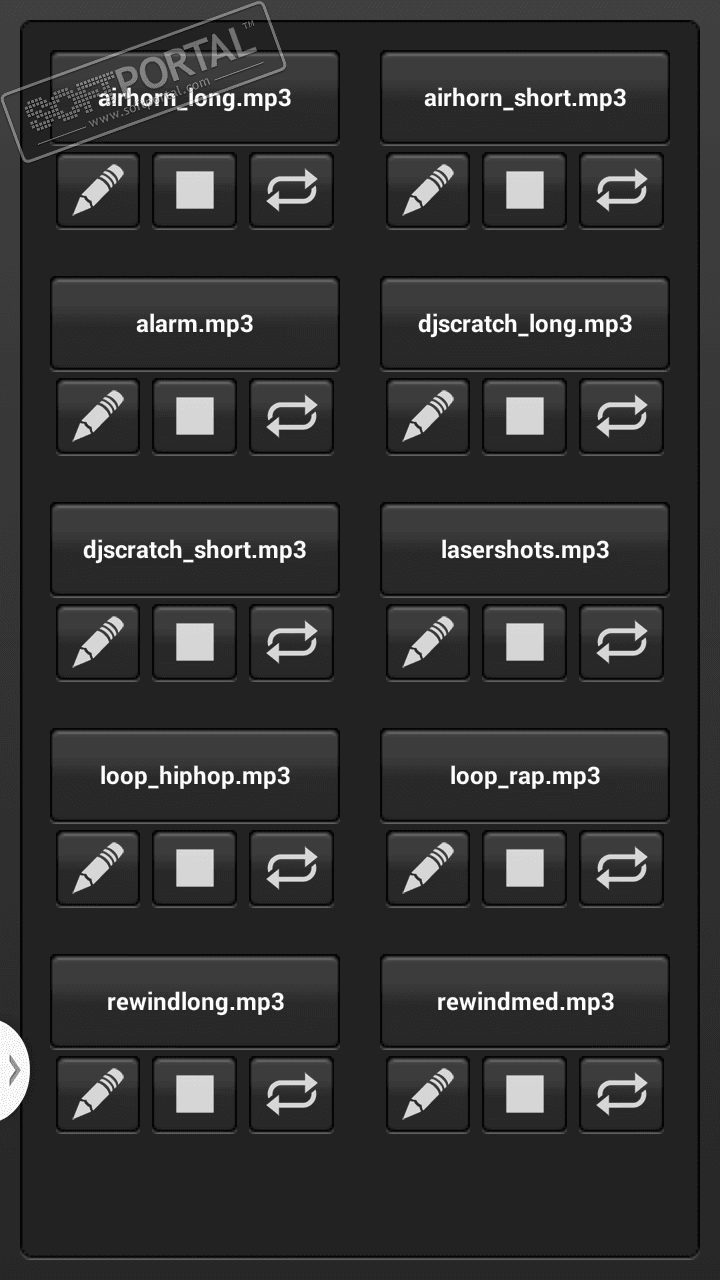
Task: Play the airhorn_long.mp3 sound
Action: click(x=195, y=98)
